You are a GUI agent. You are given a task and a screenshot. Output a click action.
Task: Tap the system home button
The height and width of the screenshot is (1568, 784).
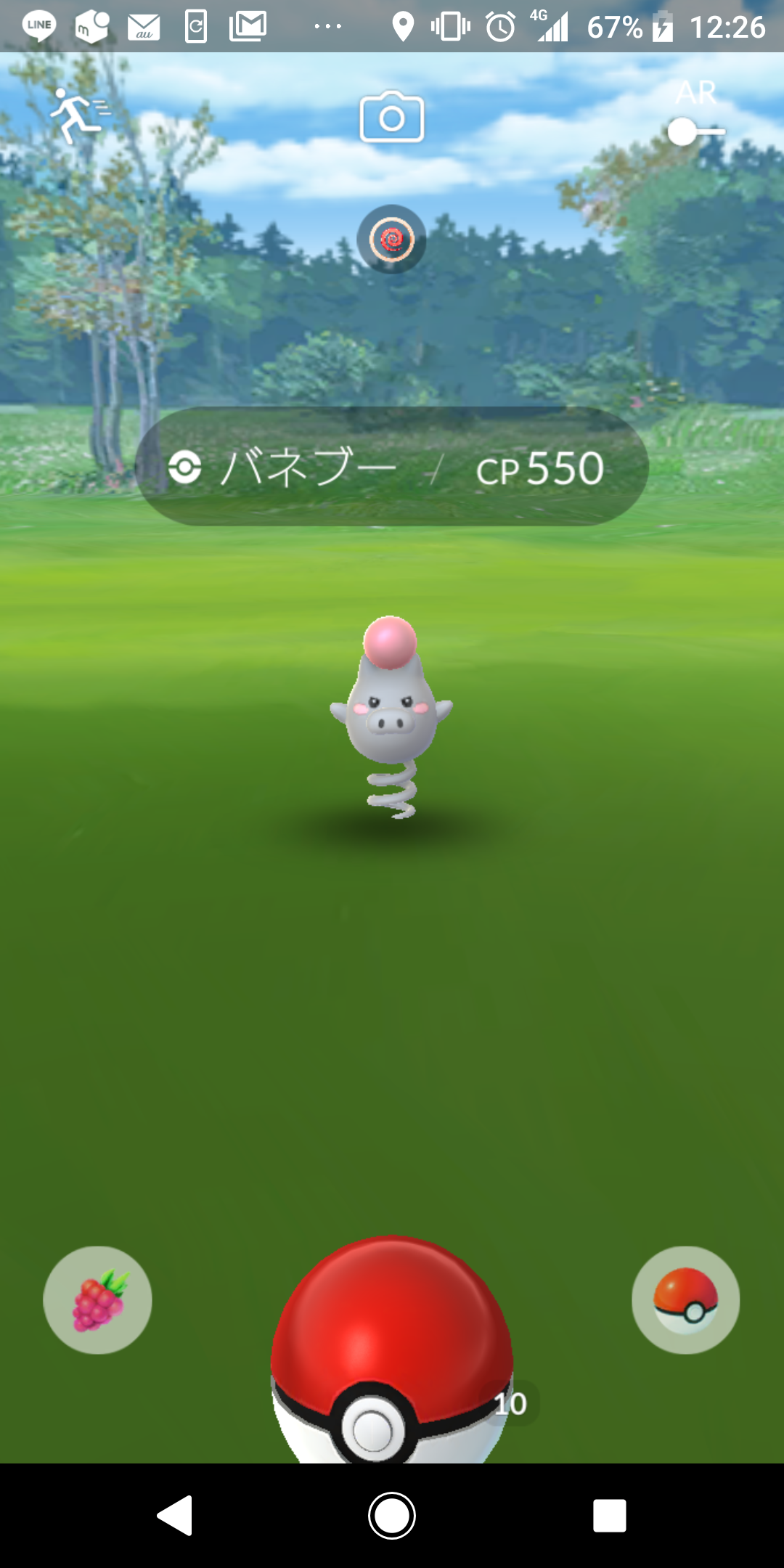pos(392,1515)
